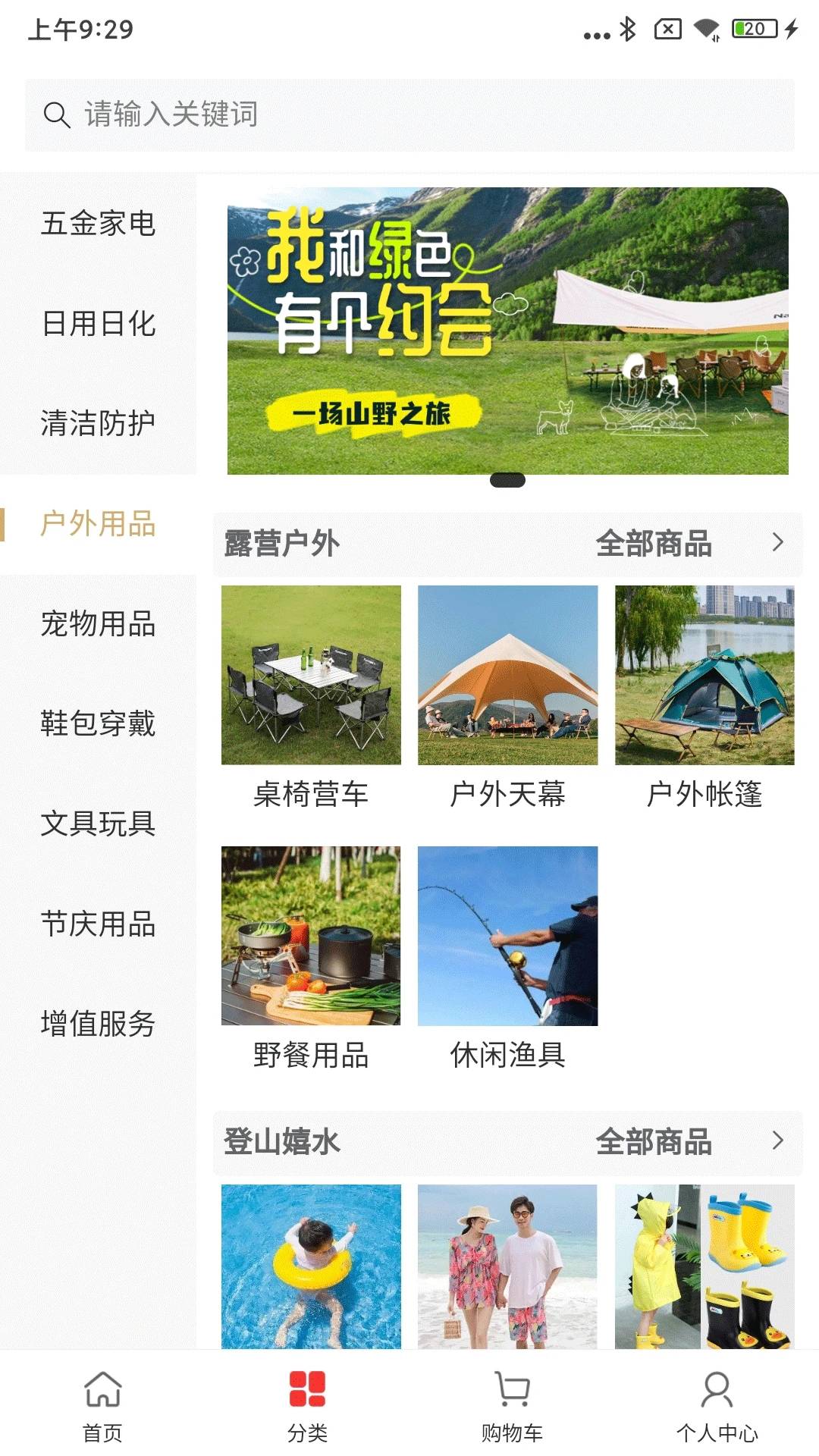Open the 野餐用品 subcategory
The width and height of the screenshot is (819, 1456).
(x=311, y=957)
